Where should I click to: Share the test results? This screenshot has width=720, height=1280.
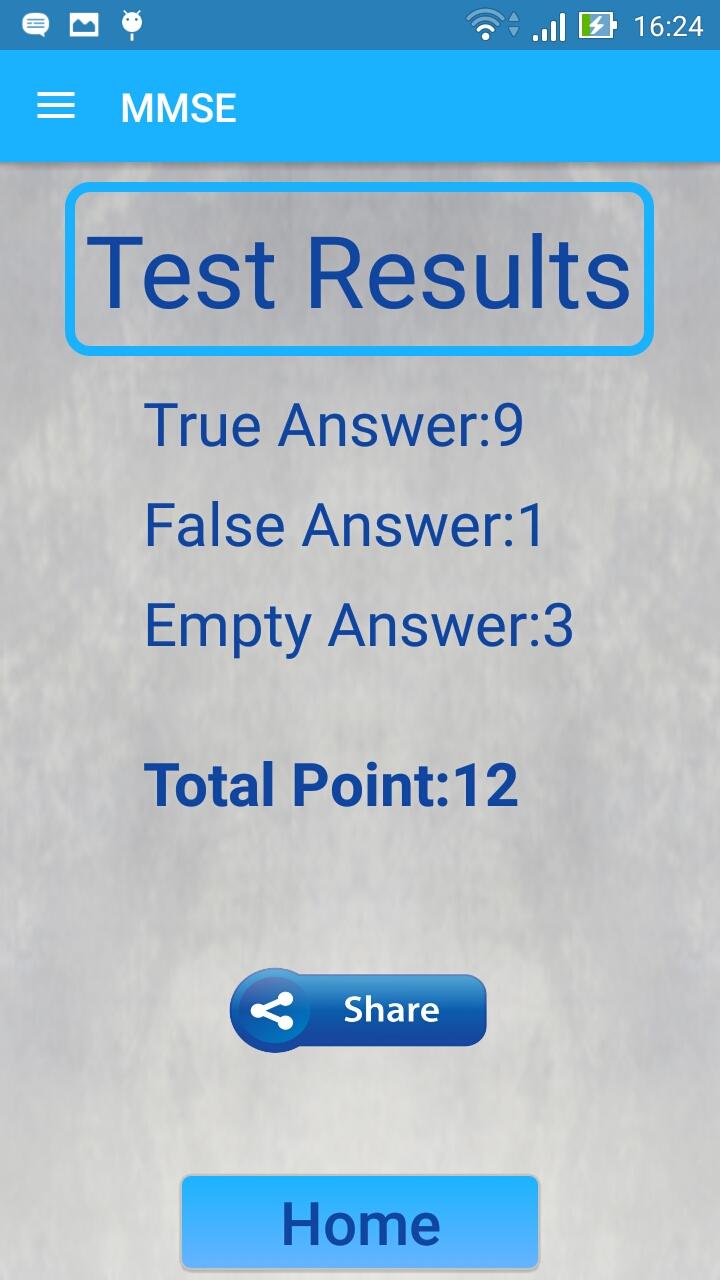coord(358,1010)
